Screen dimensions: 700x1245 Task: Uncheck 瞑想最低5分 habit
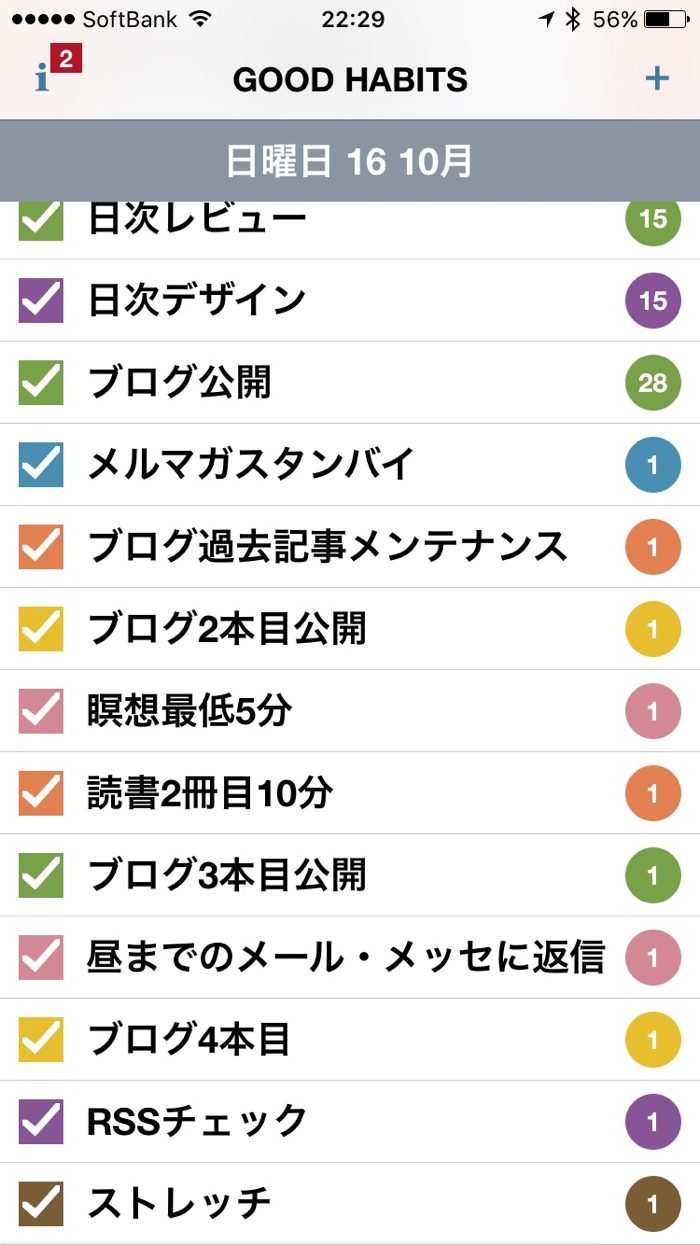41,711
